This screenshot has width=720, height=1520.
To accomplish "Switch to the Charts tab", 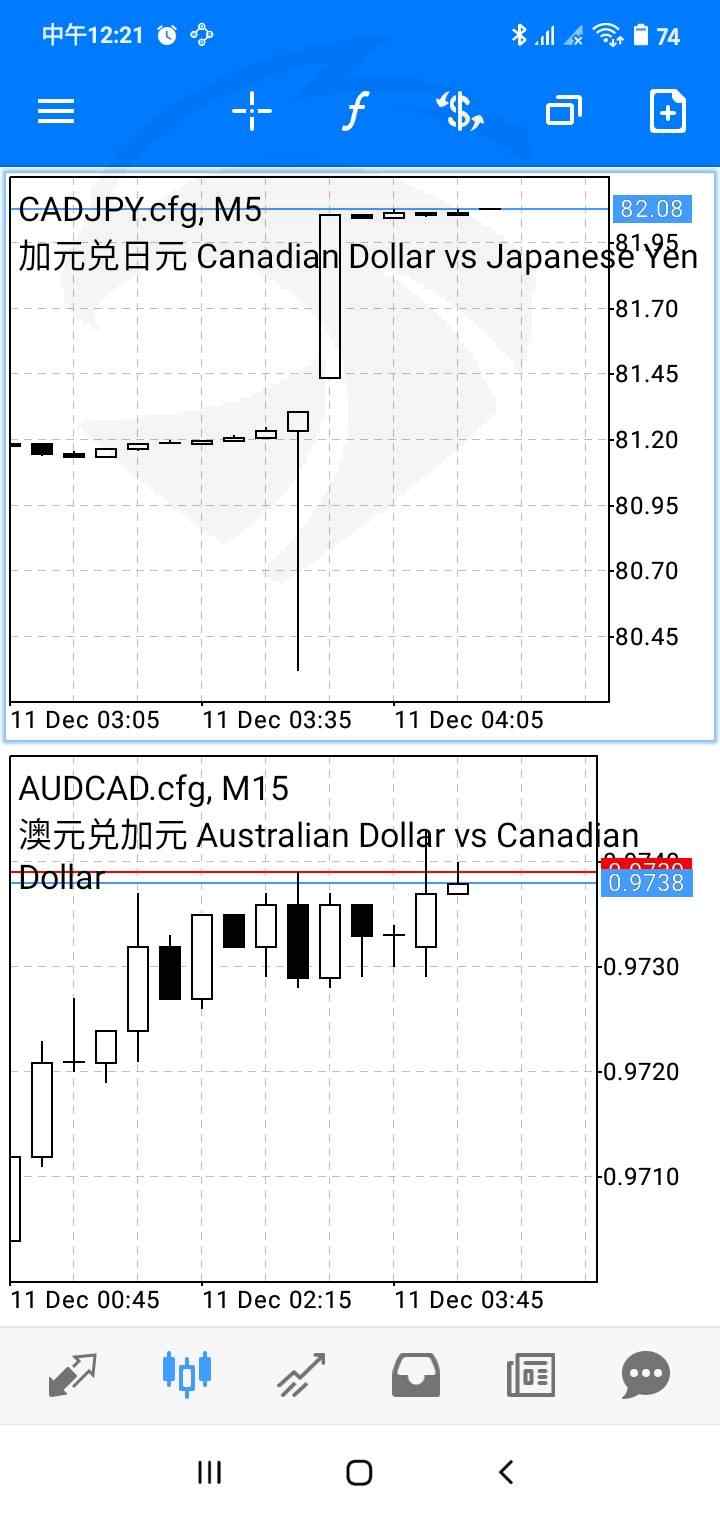I will [x=187, y=1375].
